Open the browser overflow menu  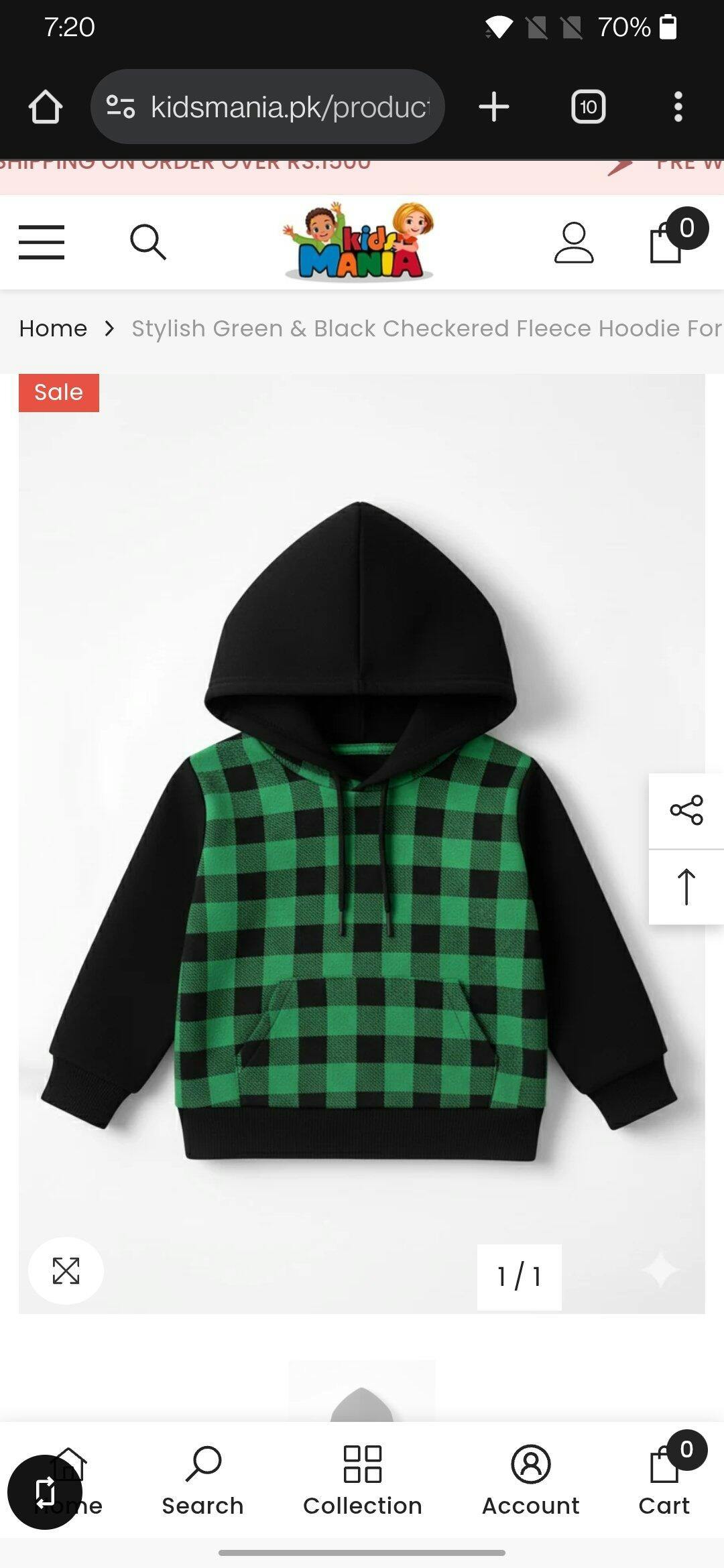tap(678, 107)
